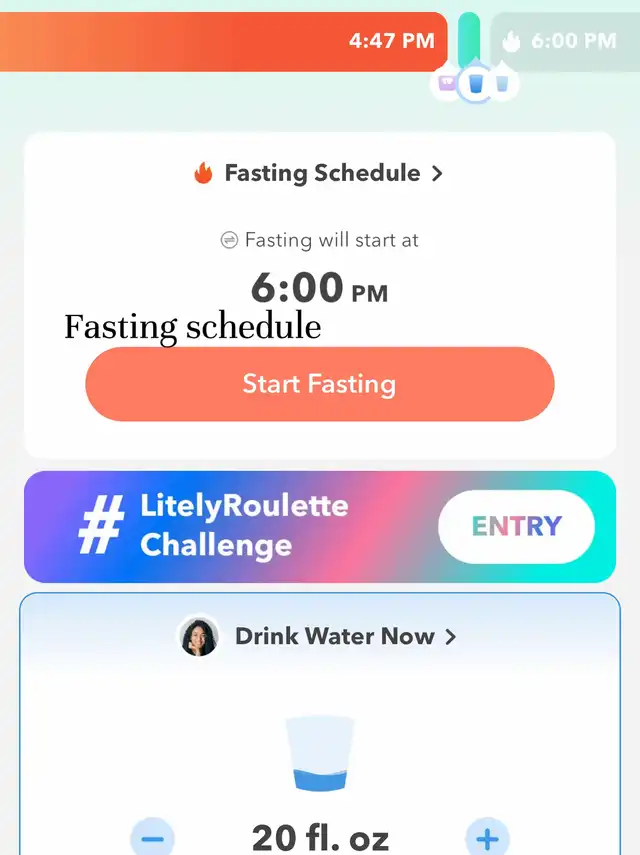This screenshot has height=855, width=640.
Task: Start fasting now
Action: tap(320, 384)
